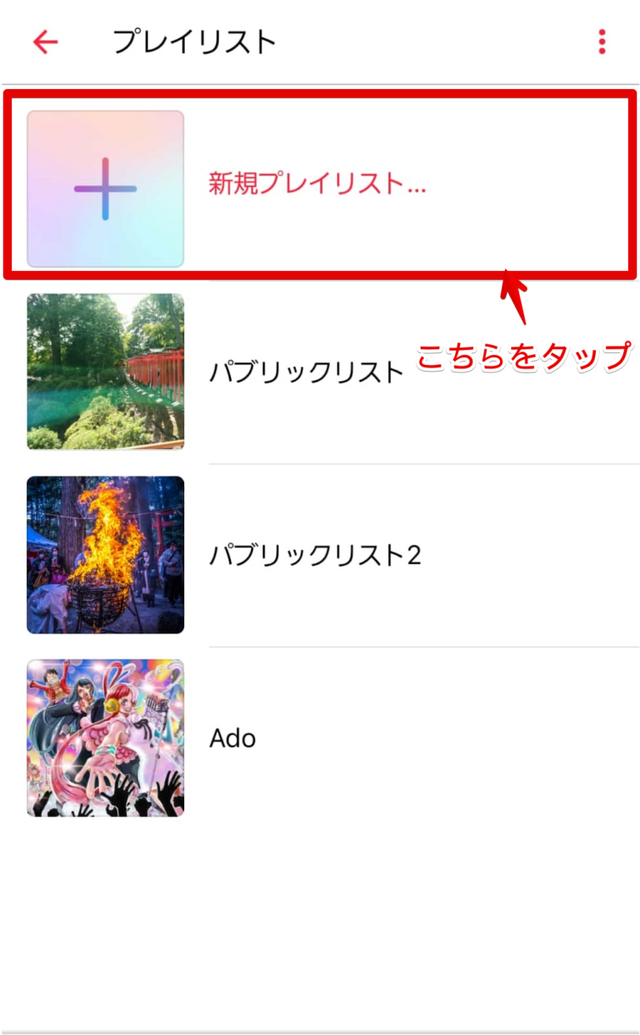This screenshot has width=640, height=1035.
Task: Select the パブリックリスト2 playlist
Action: point(315,555)
